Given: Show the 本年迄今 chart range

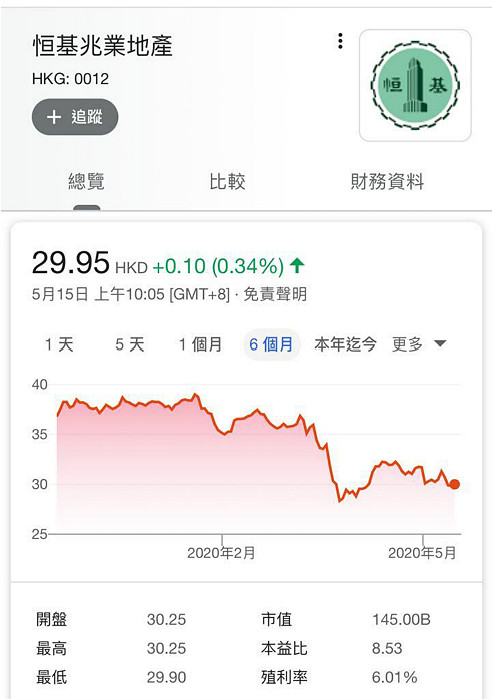Looking at the screenshot, I should [345, 345].
